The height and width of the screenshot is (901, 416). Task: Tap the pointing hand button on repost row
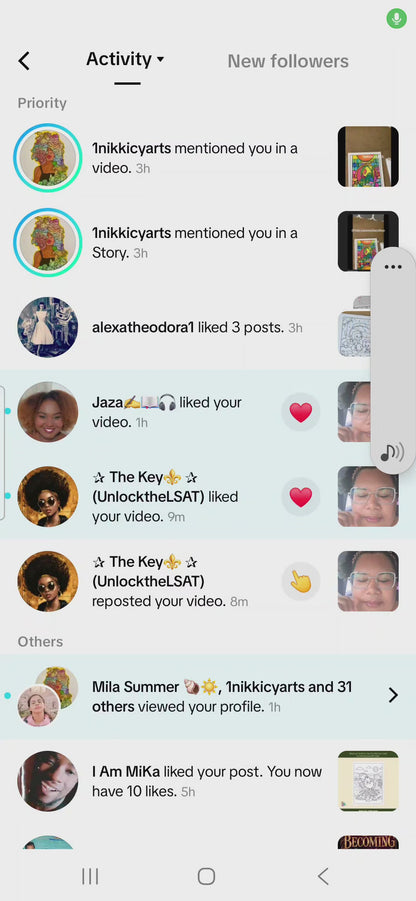301,581
